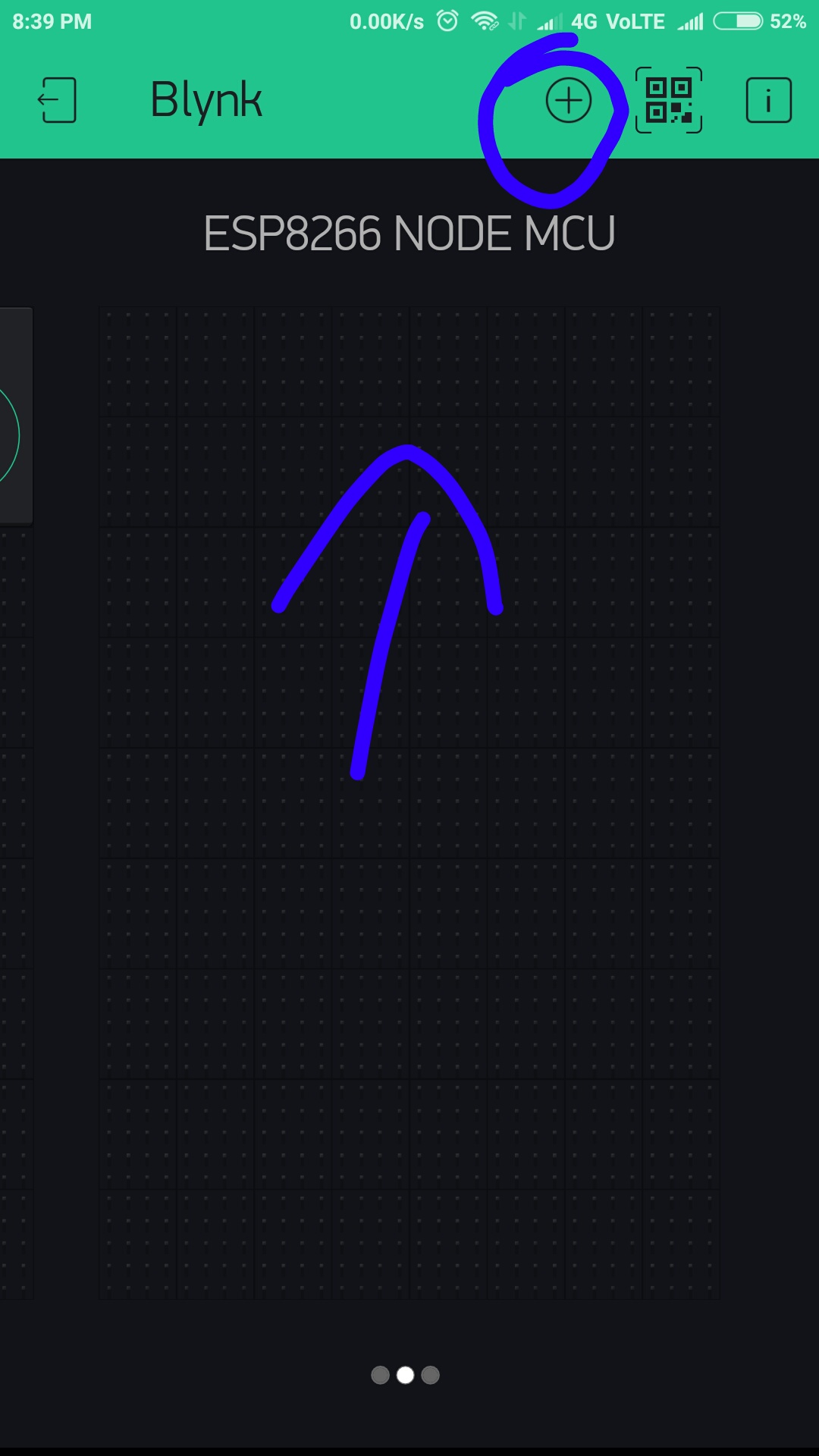Viewport: 819px width, 1456px height.
Task: Open the app info icon
Action: [768, 100]
